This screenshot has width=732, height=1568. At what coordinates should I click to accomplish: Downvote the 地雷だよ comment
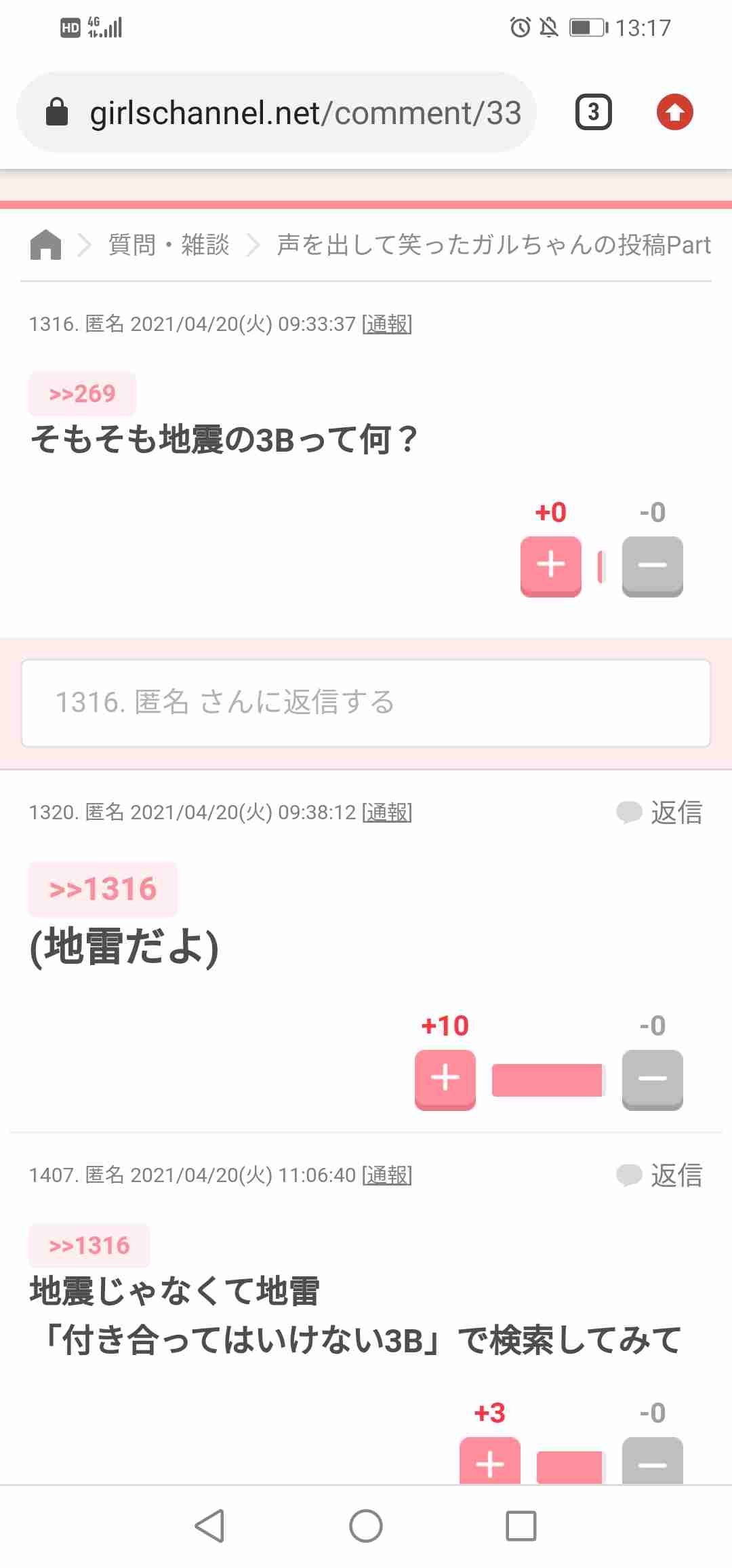652,1080
